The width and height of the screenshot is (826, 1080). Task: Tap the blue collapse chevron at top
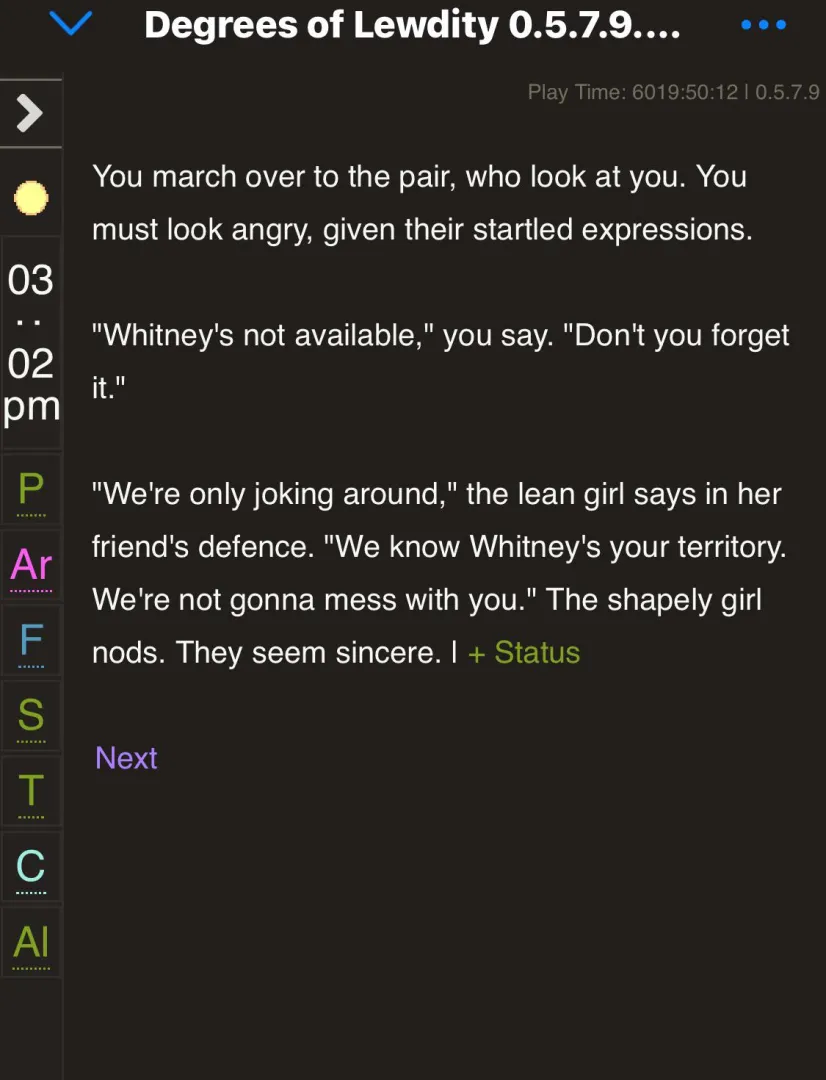click(x=70, y=24)
